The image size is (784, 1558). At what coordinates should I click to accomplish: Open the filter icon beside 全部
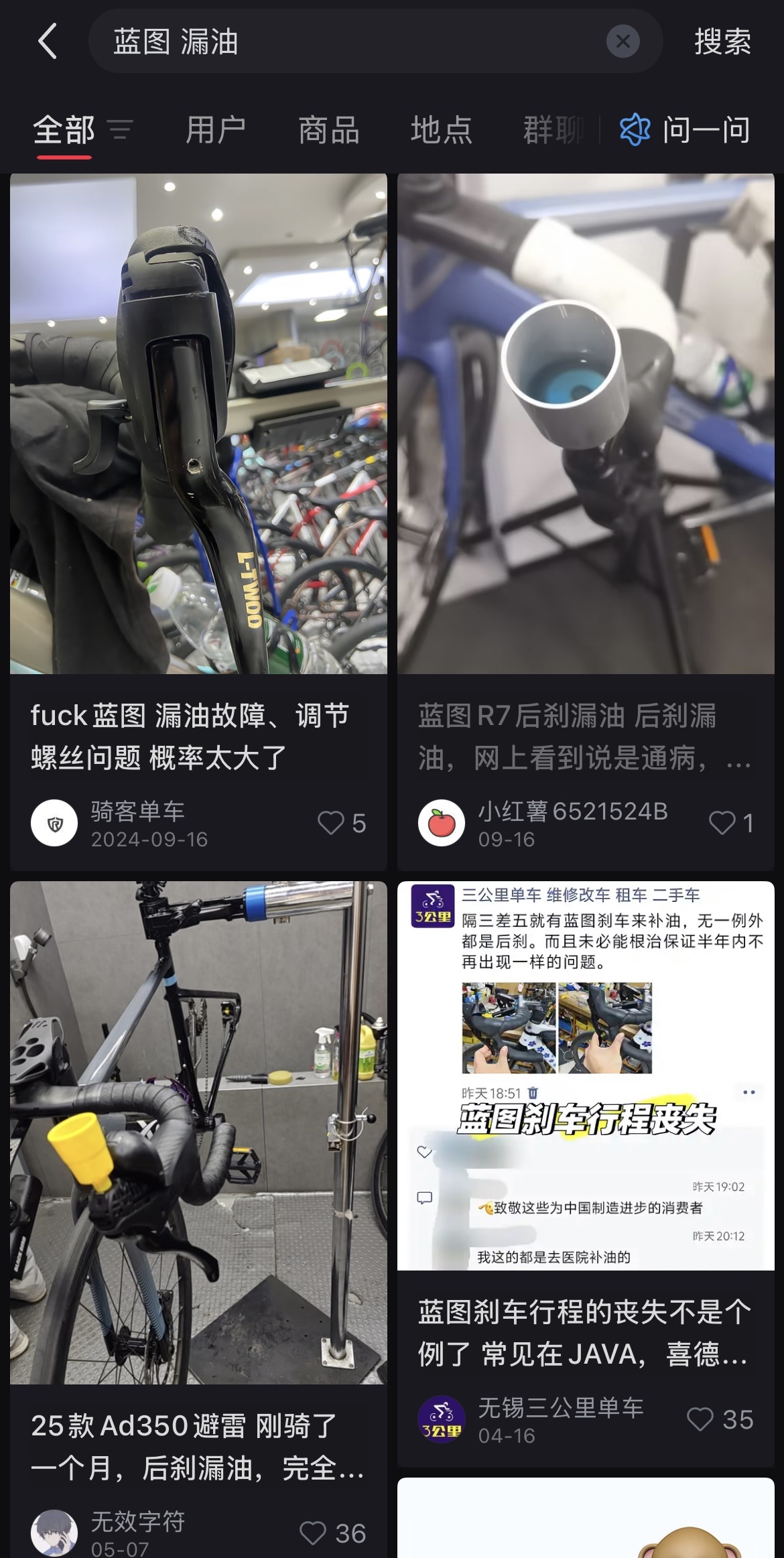pyautogui.click(x=121, y=129)
